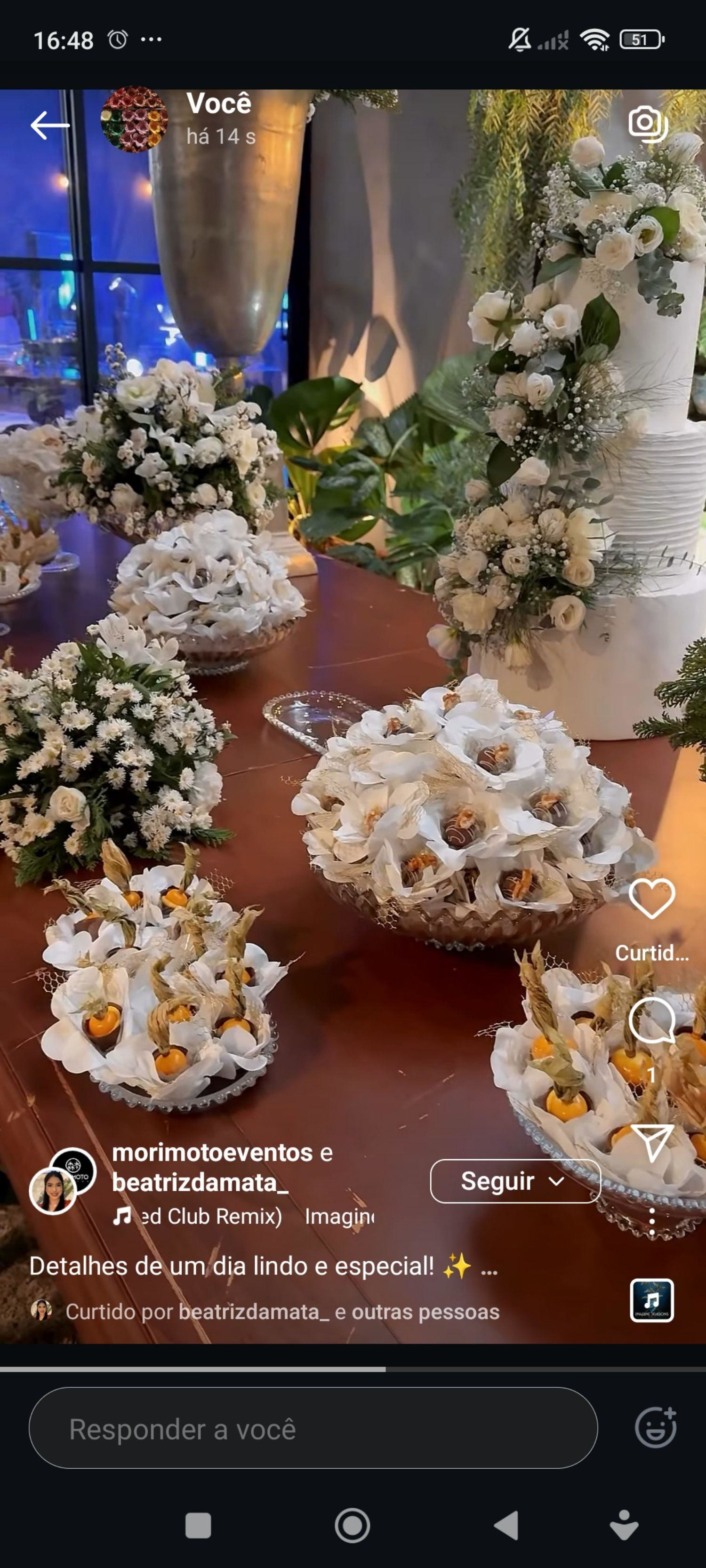Open recent apps with square button
Image resolution: width=706 pixels, height=1568 pixels.
[198, 1525]
